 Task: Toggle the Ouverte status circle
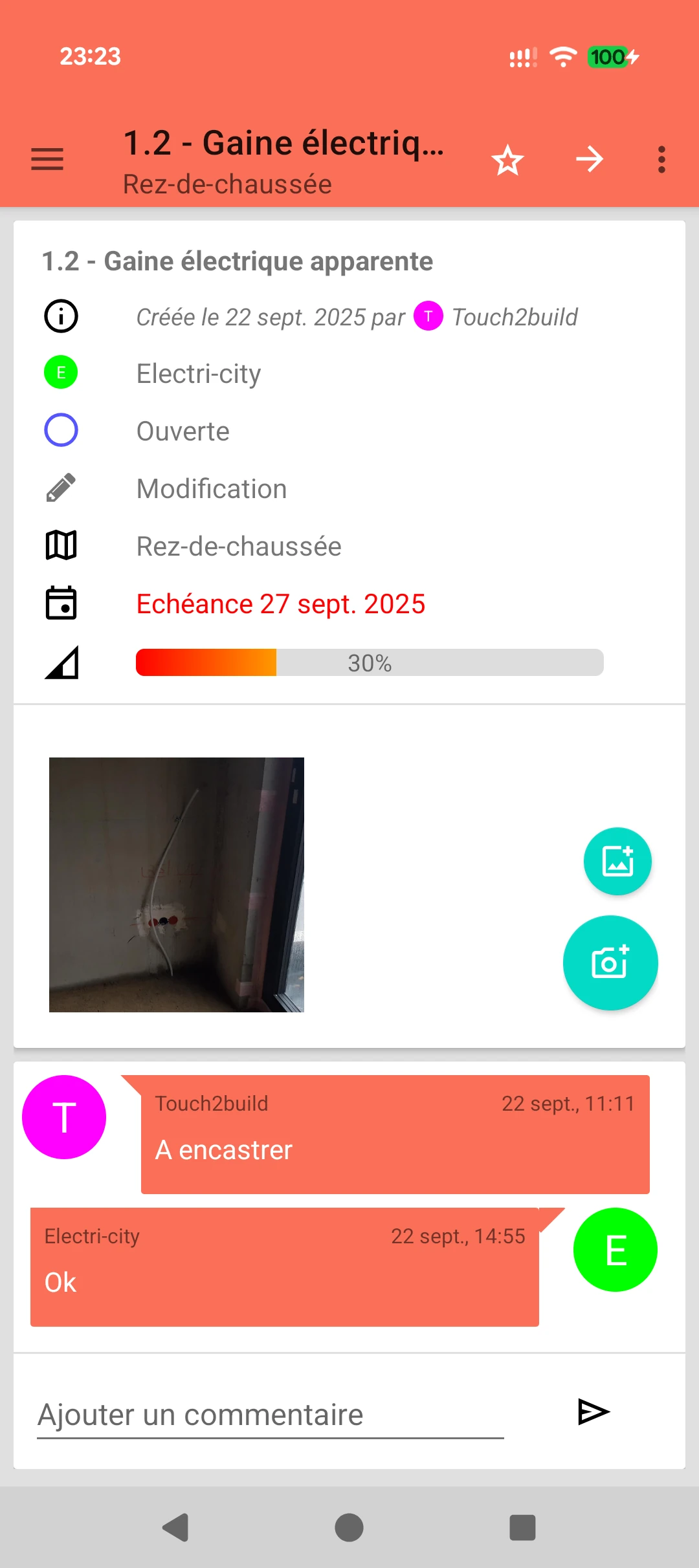click(60, 430)
